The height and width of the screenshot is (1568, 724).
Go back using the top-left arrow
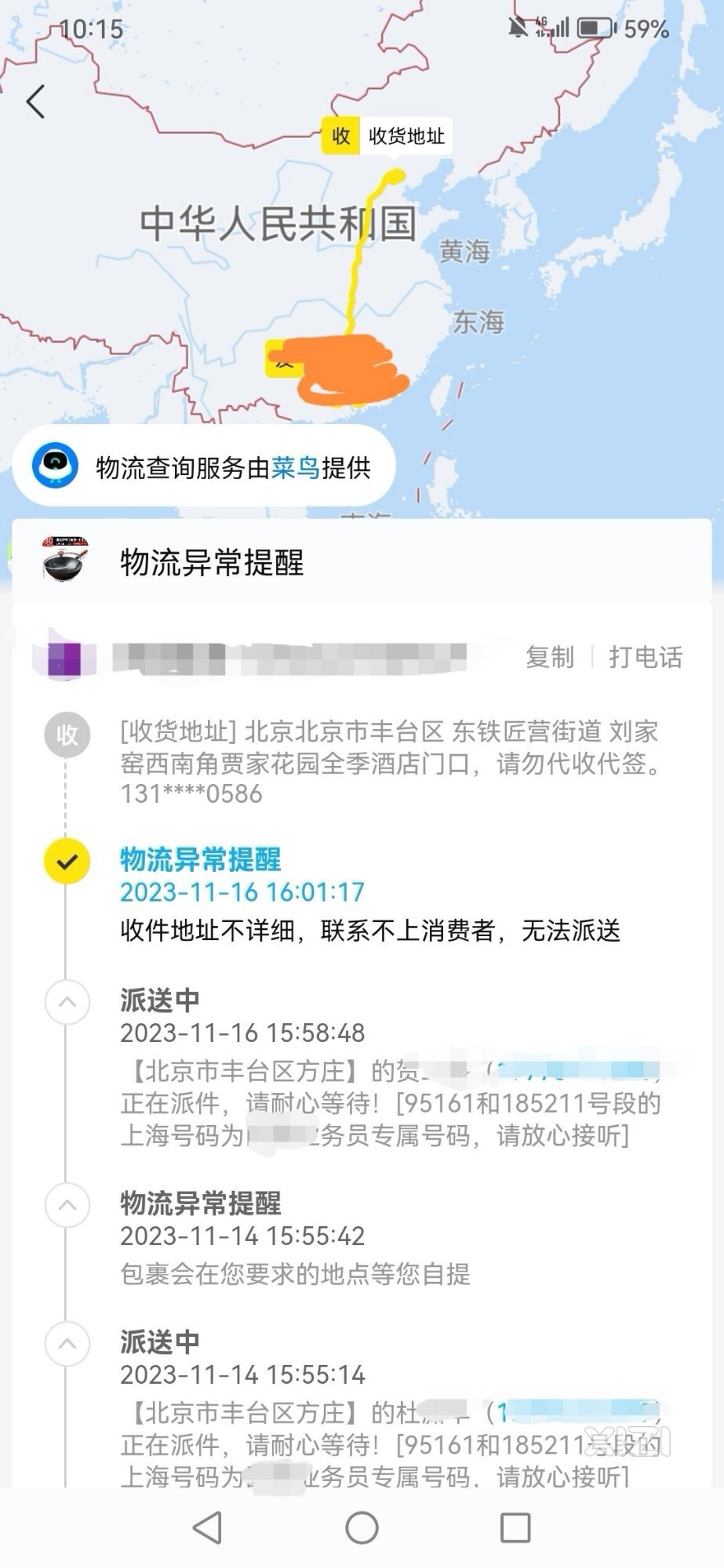[35, 102]
